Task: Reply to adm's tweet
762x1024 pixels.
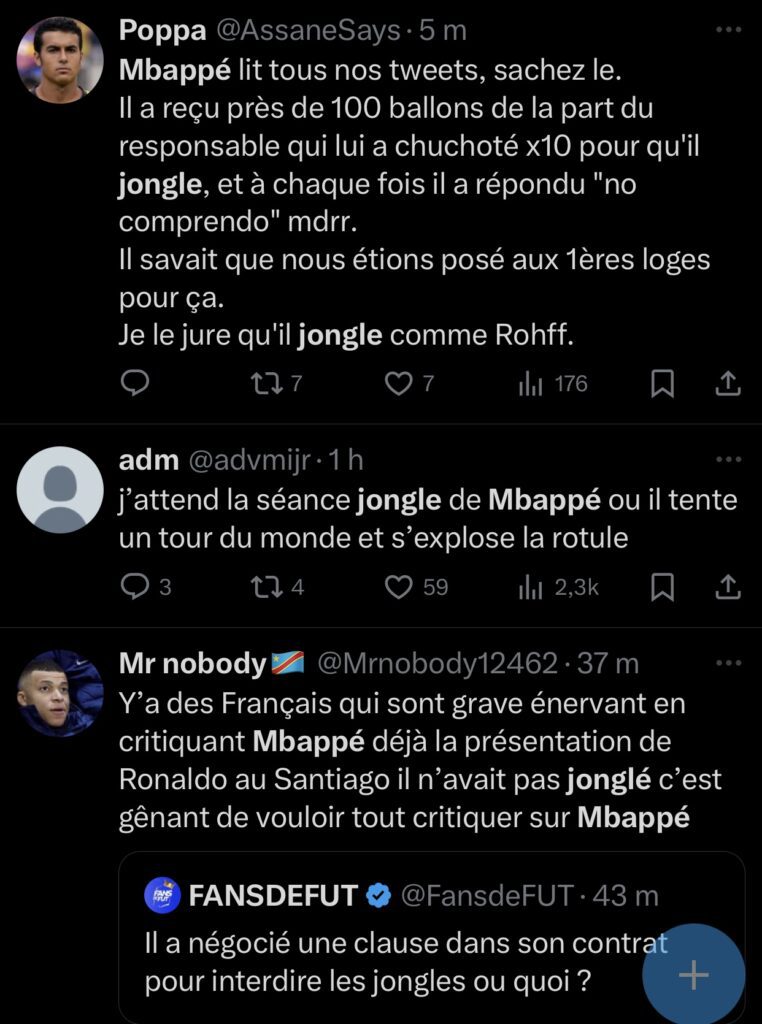Action: click(x=134, y=587)
